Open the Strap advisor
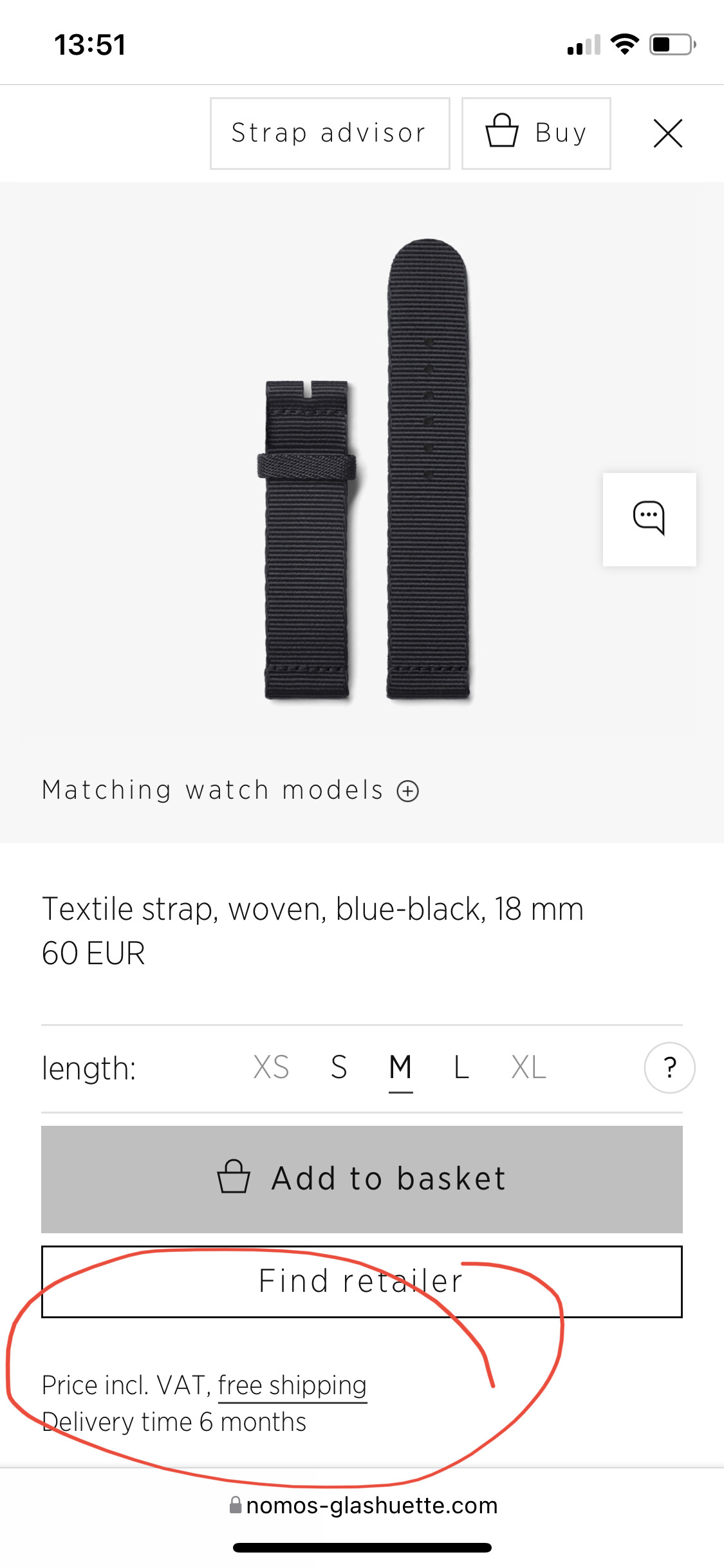The image size is (724, 1568). tap(330, 133)
